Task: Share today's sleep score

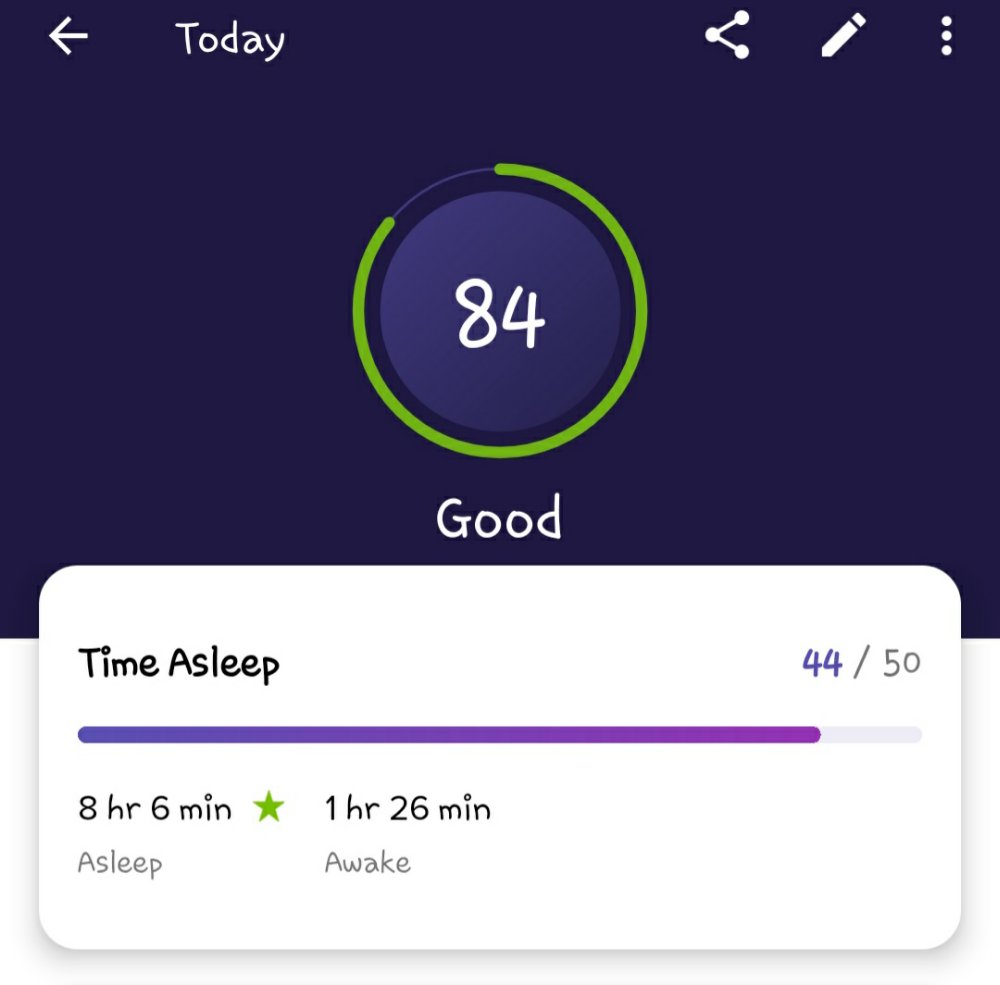Action: coord(727,38)
